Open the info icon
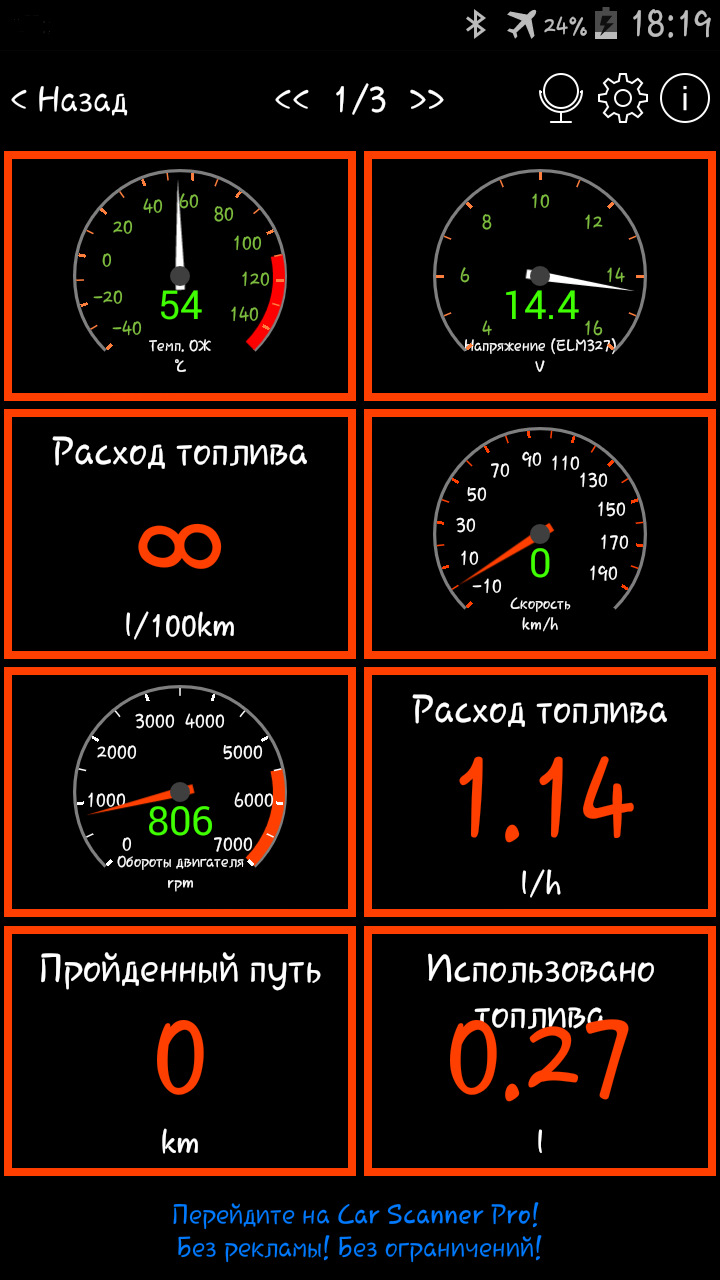 [x=685, y=99]
